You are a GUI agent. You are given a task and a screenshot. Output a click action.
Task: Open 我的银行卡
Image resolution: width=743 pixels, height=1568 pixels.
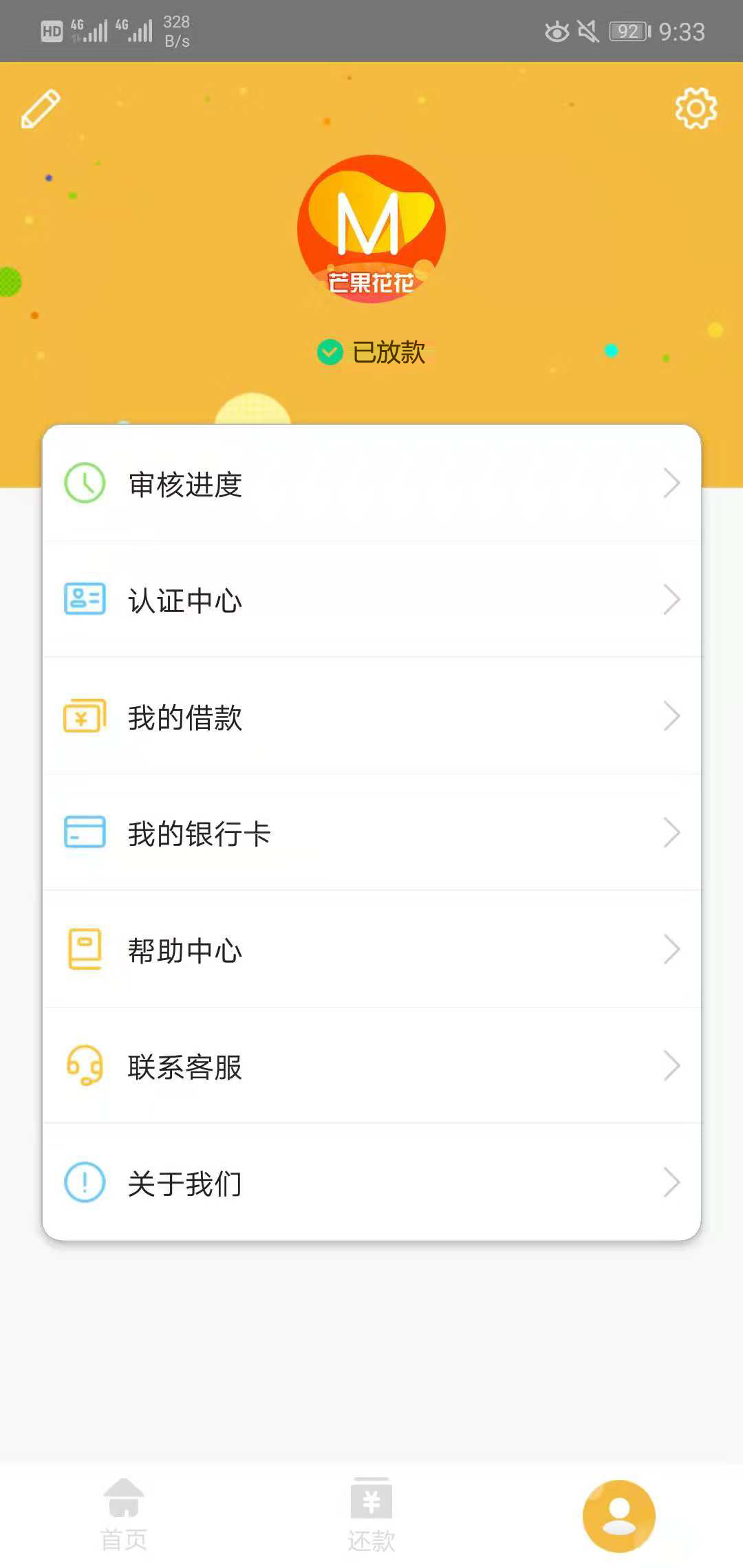click(371, 833)
